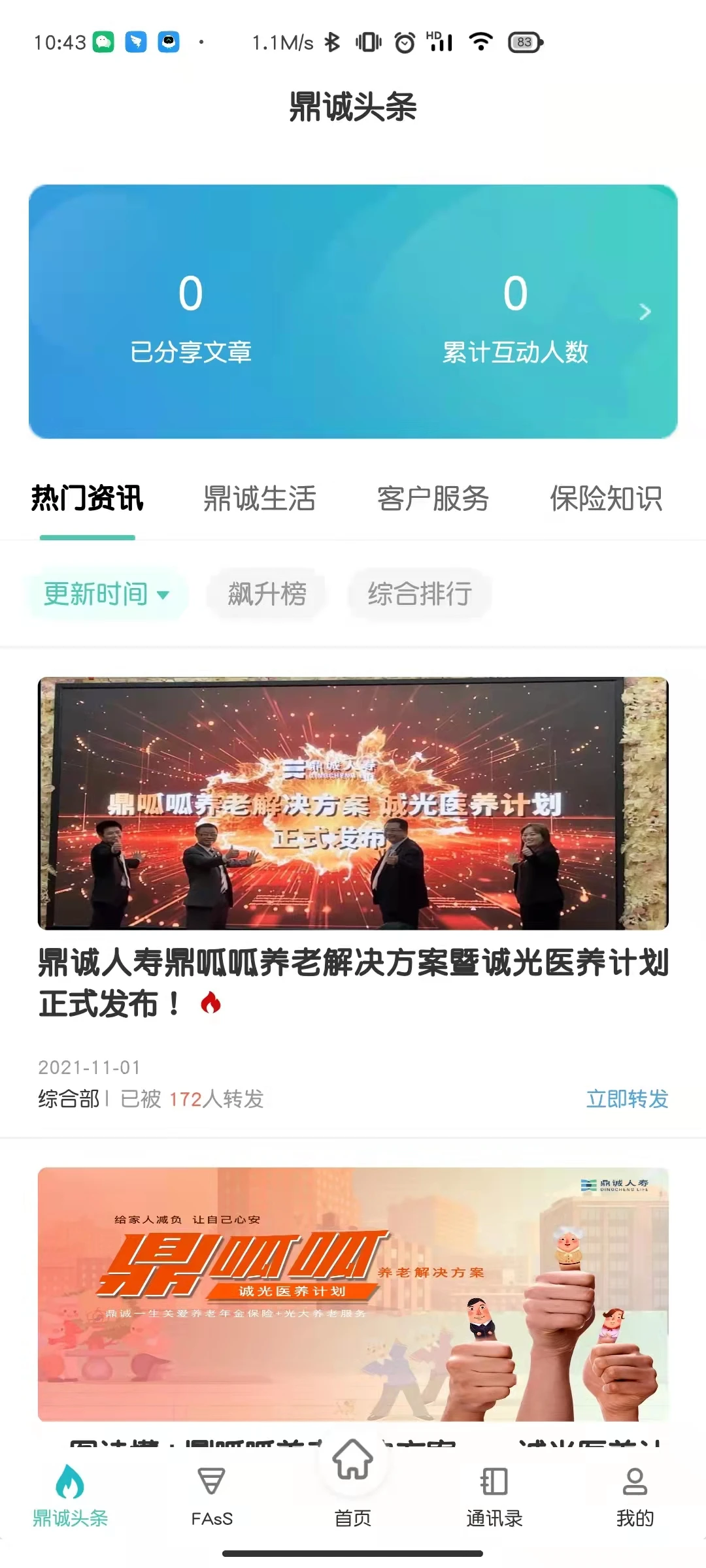Select the 综合排行 filter chip
This screenshot has width=706, height=1568.
click(420, 594)
